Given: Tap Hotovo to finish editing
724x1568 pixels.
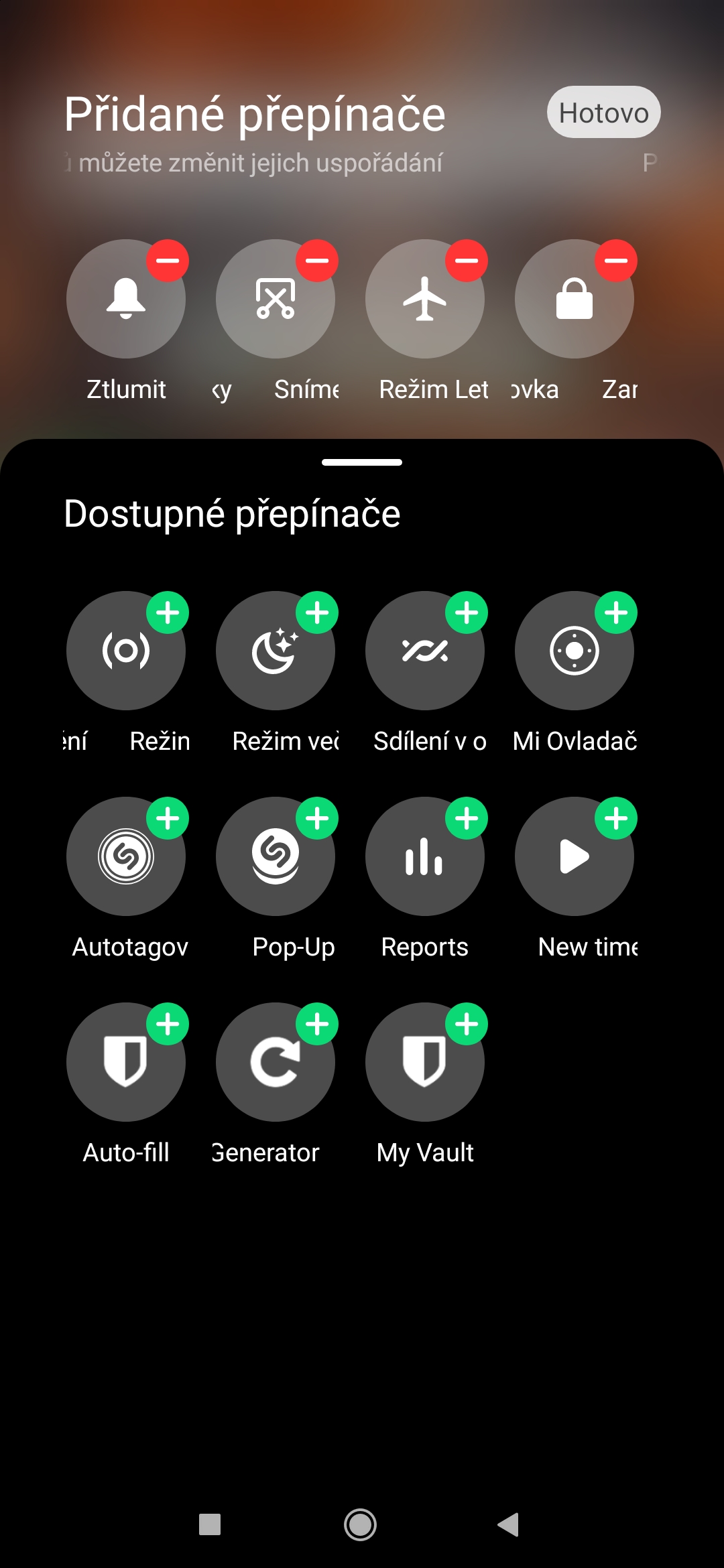Looking at the screenshot, I should point(603,113).
